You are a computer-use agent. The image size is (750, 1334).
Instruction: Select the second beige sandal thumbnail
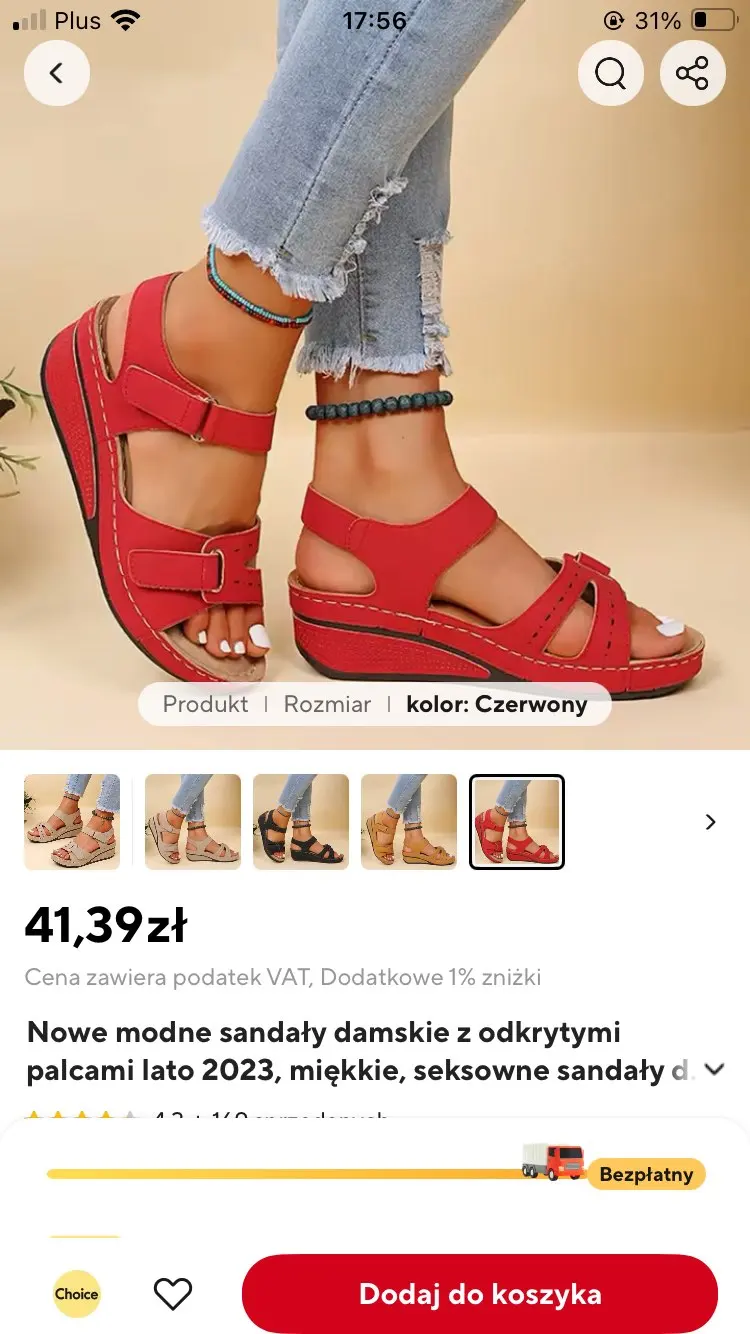[193, 822]
